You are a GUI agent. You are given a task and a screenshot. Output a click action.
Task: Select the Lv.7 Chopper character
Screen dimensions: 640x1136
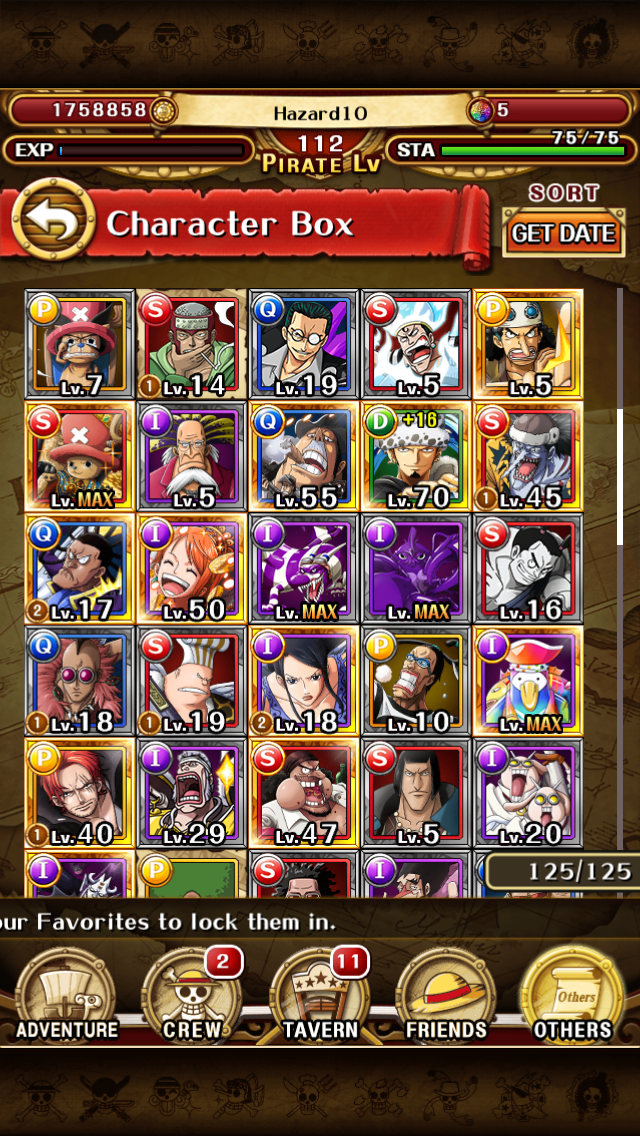(x=80, y=344)
